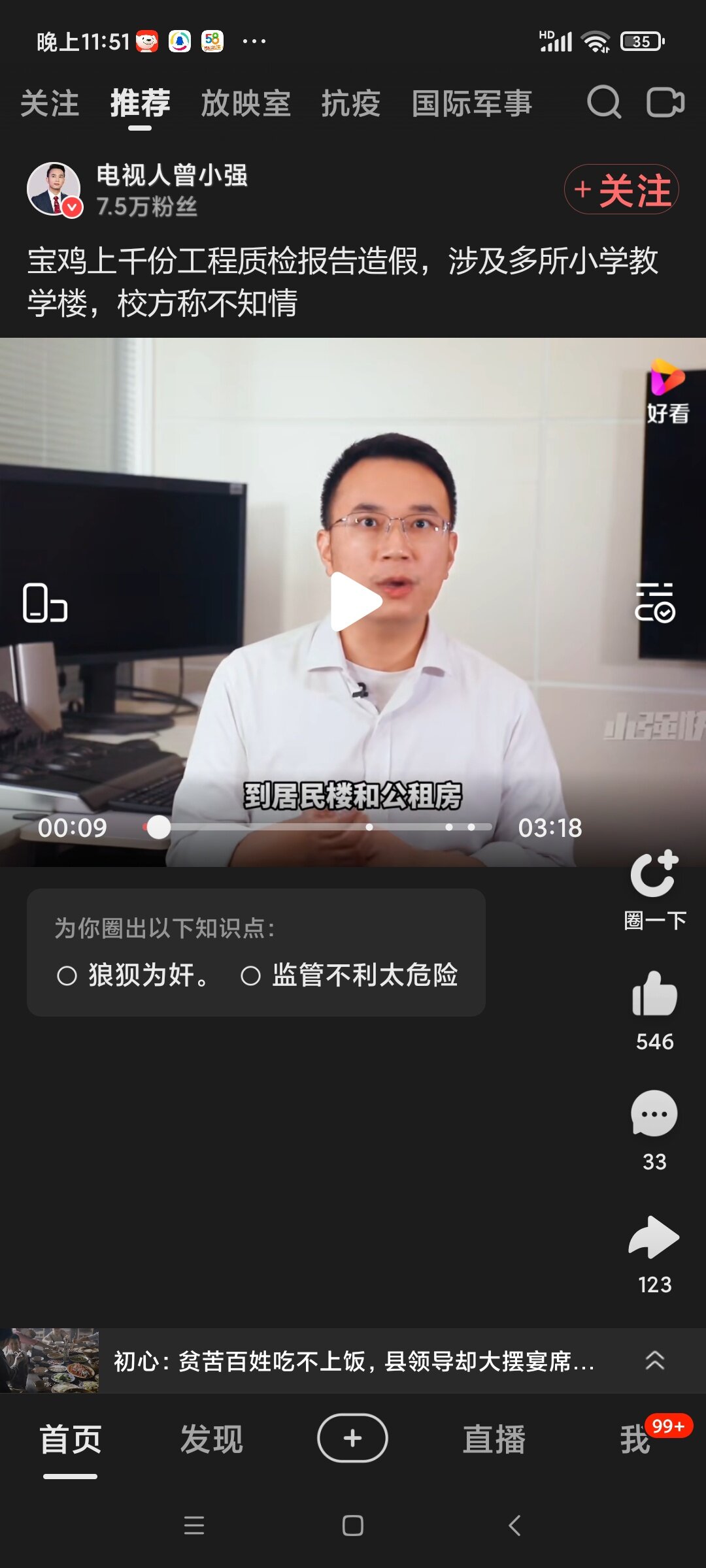Viewport: 706px width, 1568px height.
Task: Switch to the 国际军事 tab
Action: click(472, 104)
